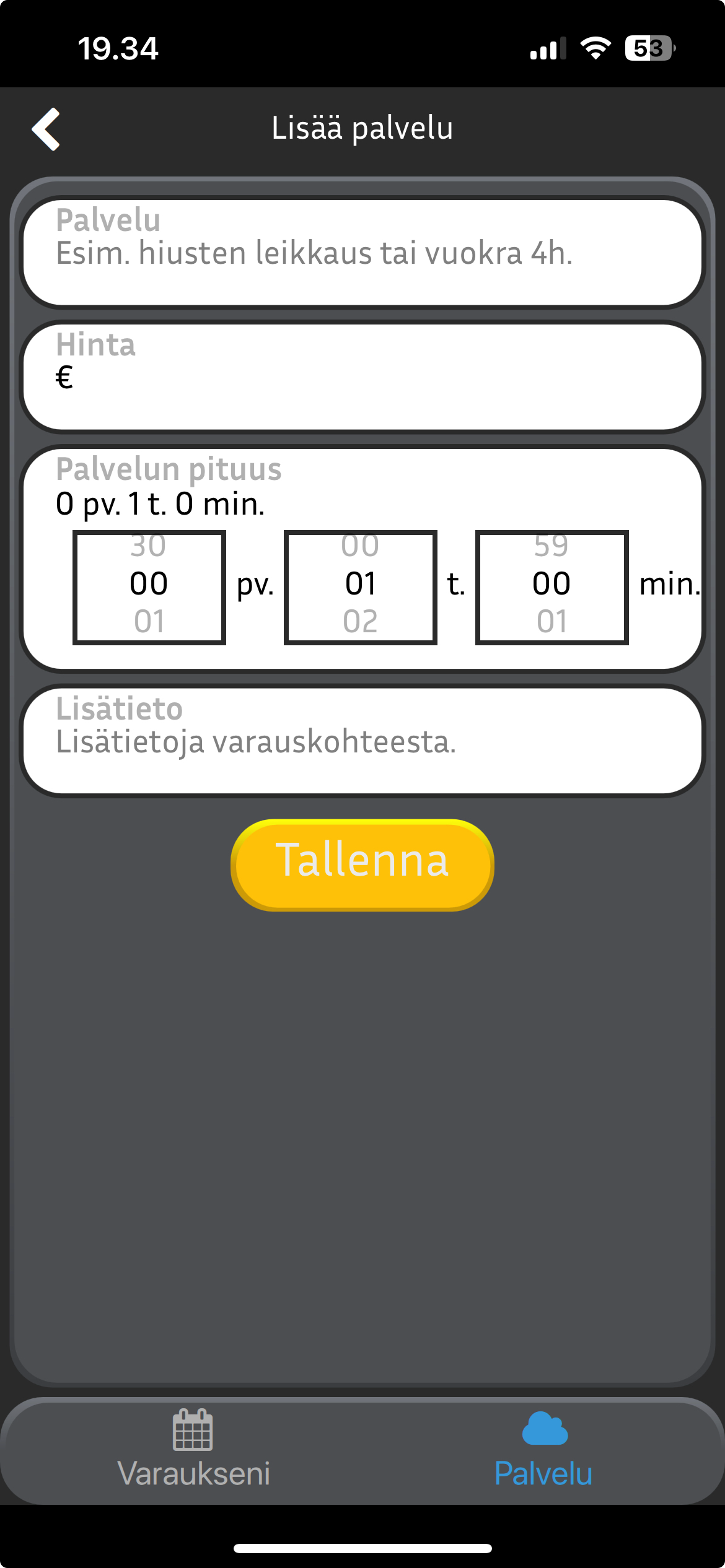Focus the Palvelu name field
This screenshot has width=725, height=1568.
[x=362, y=253]
